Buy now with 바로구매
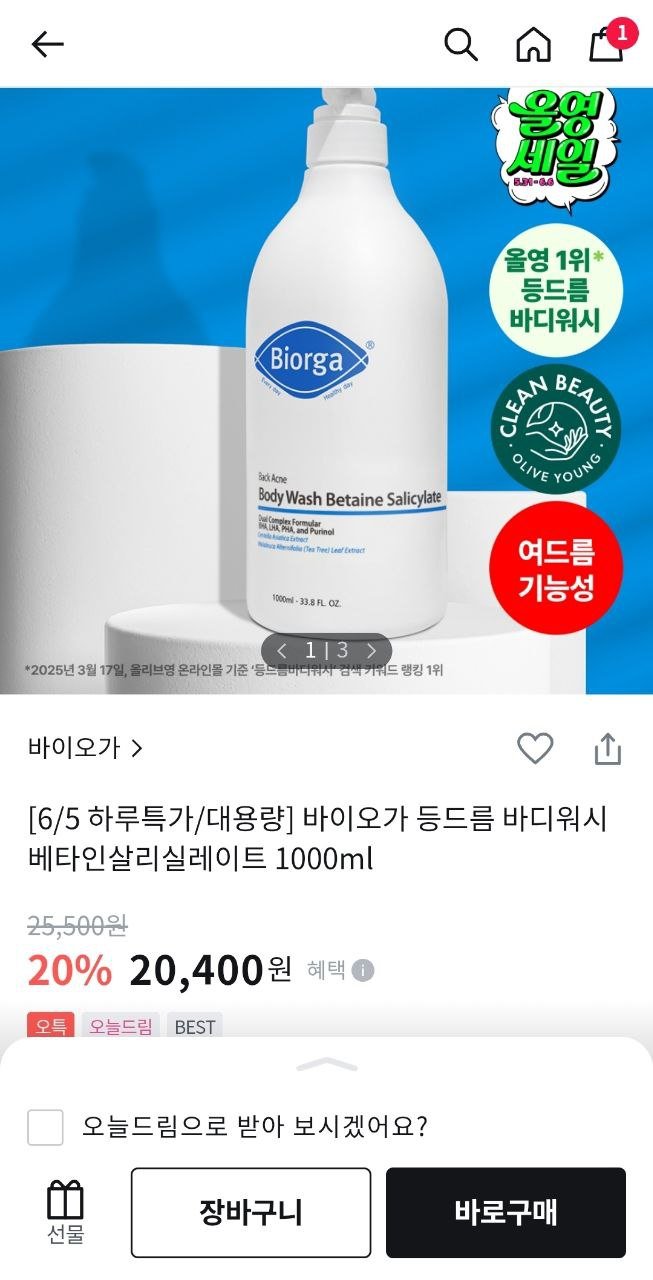 click(x=506, y=1213)
